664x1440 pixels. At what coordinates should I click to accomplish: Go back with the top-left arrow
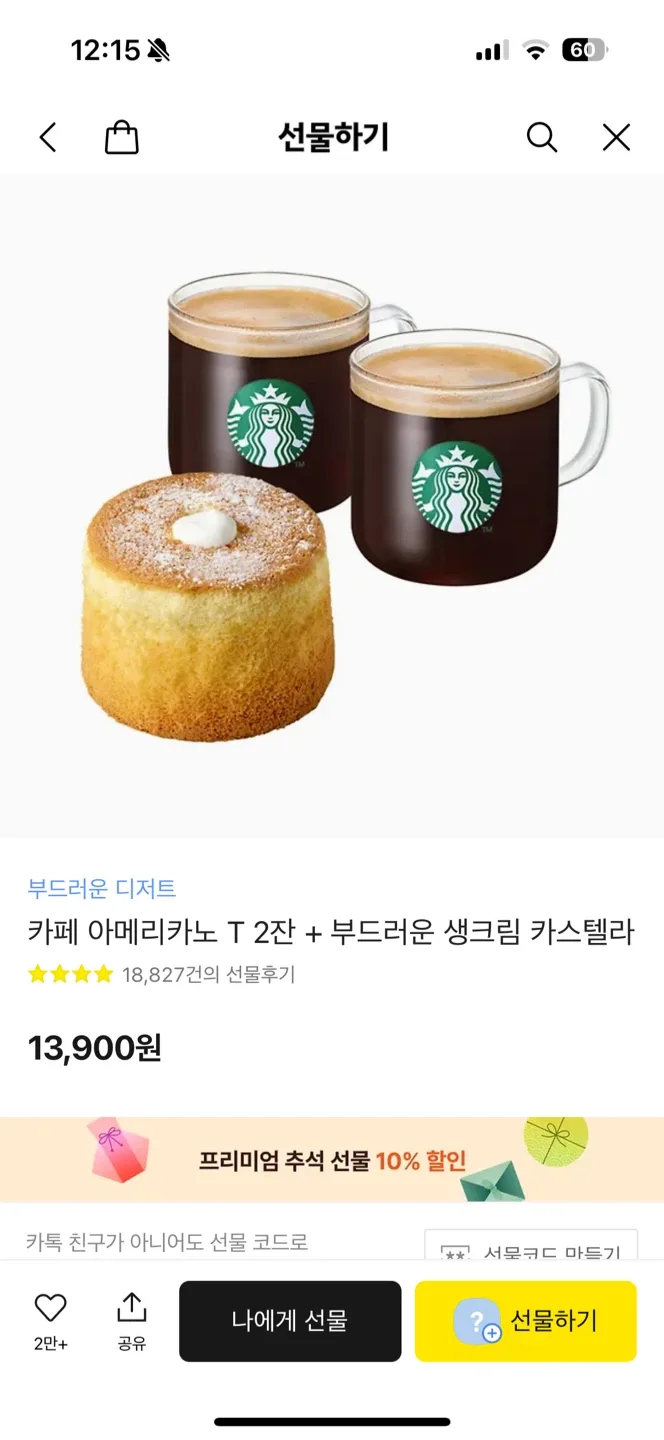(x=48, y=137)
